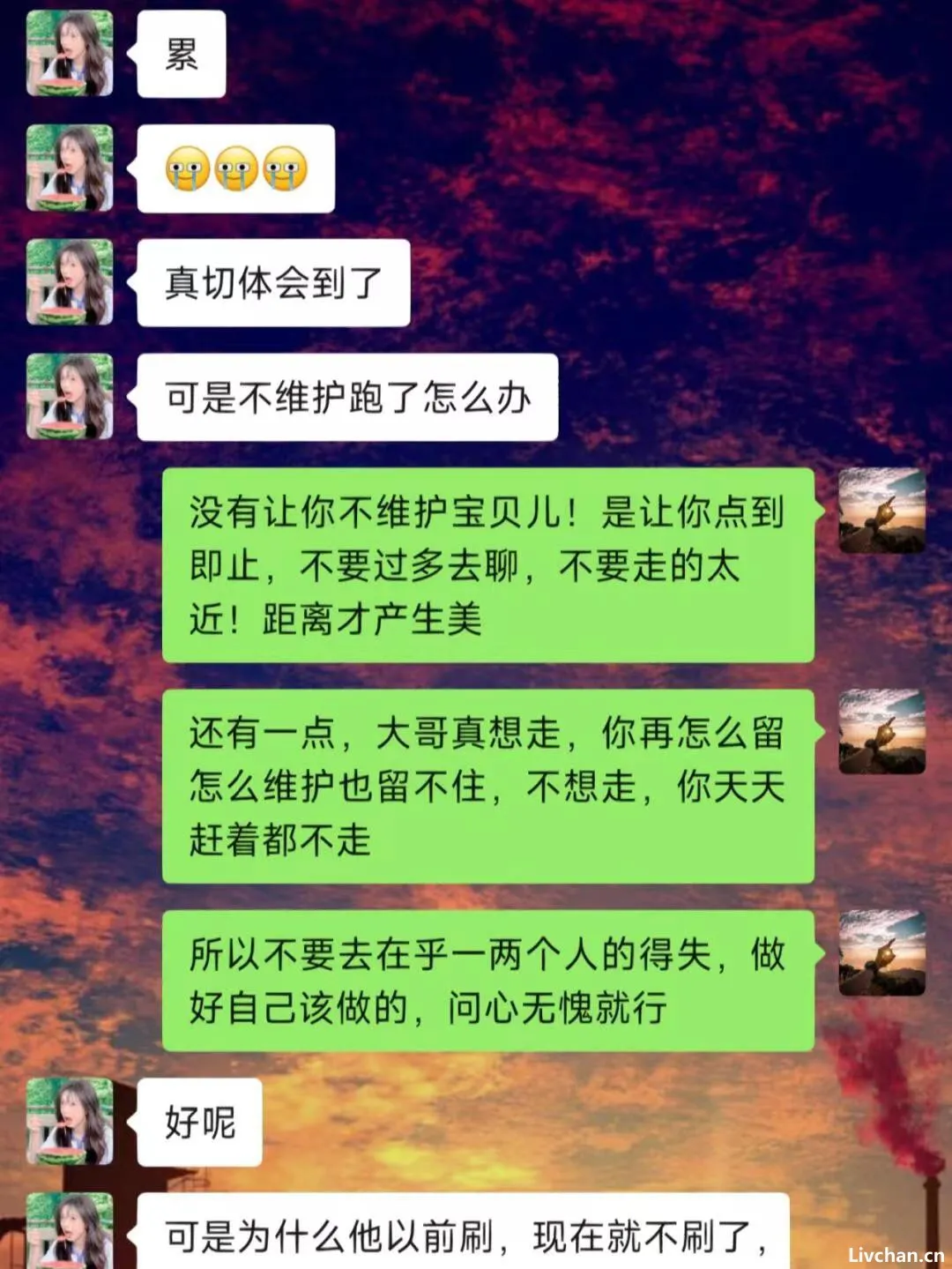The height and width of the screenshot is (1269, 952).
Task: Open sender's avatar beside the 累 message
Action: 70,54
